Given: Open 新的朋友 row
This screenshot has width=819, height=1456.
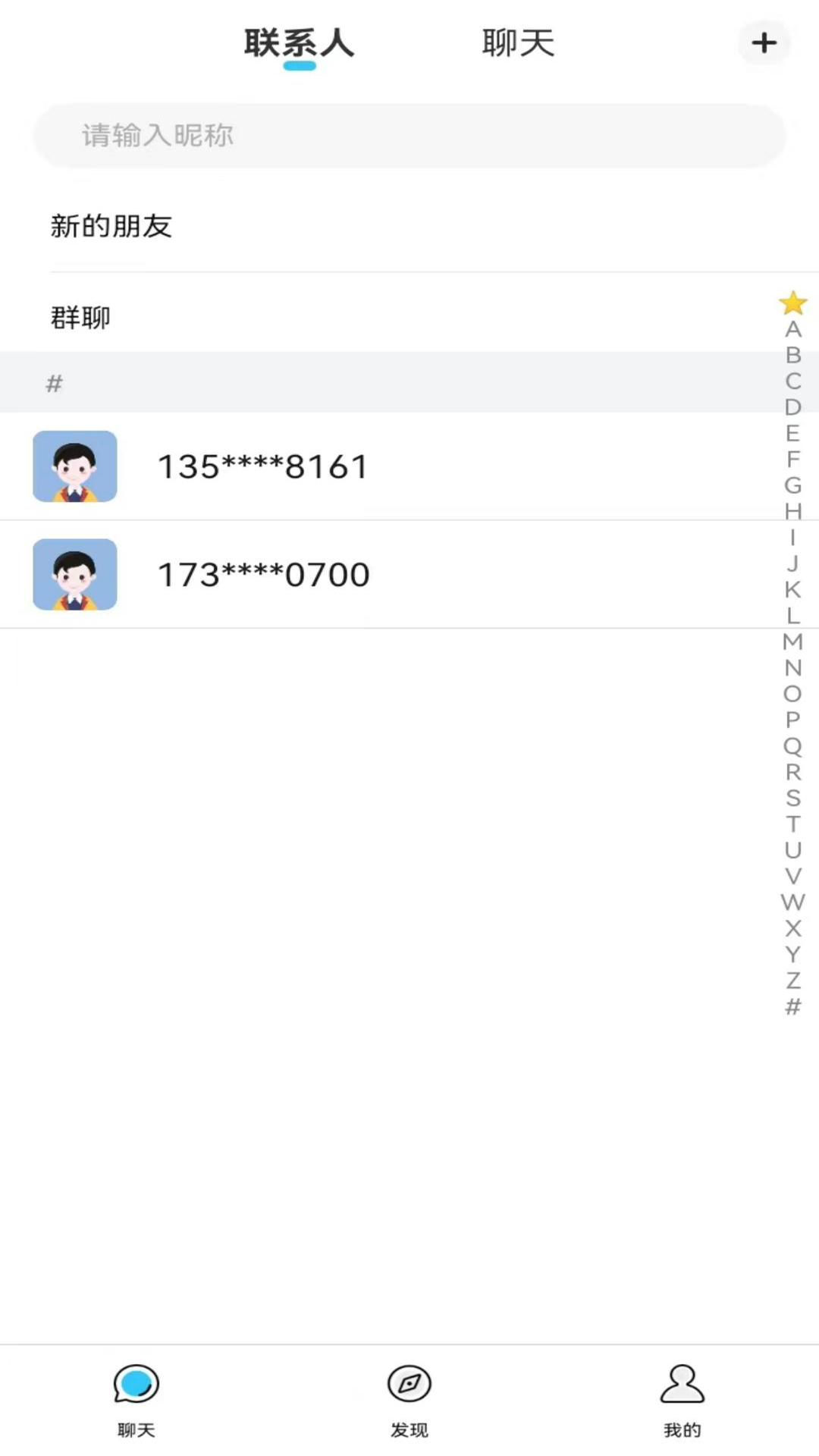Looking at the screenshot, I should coord(409,226).
